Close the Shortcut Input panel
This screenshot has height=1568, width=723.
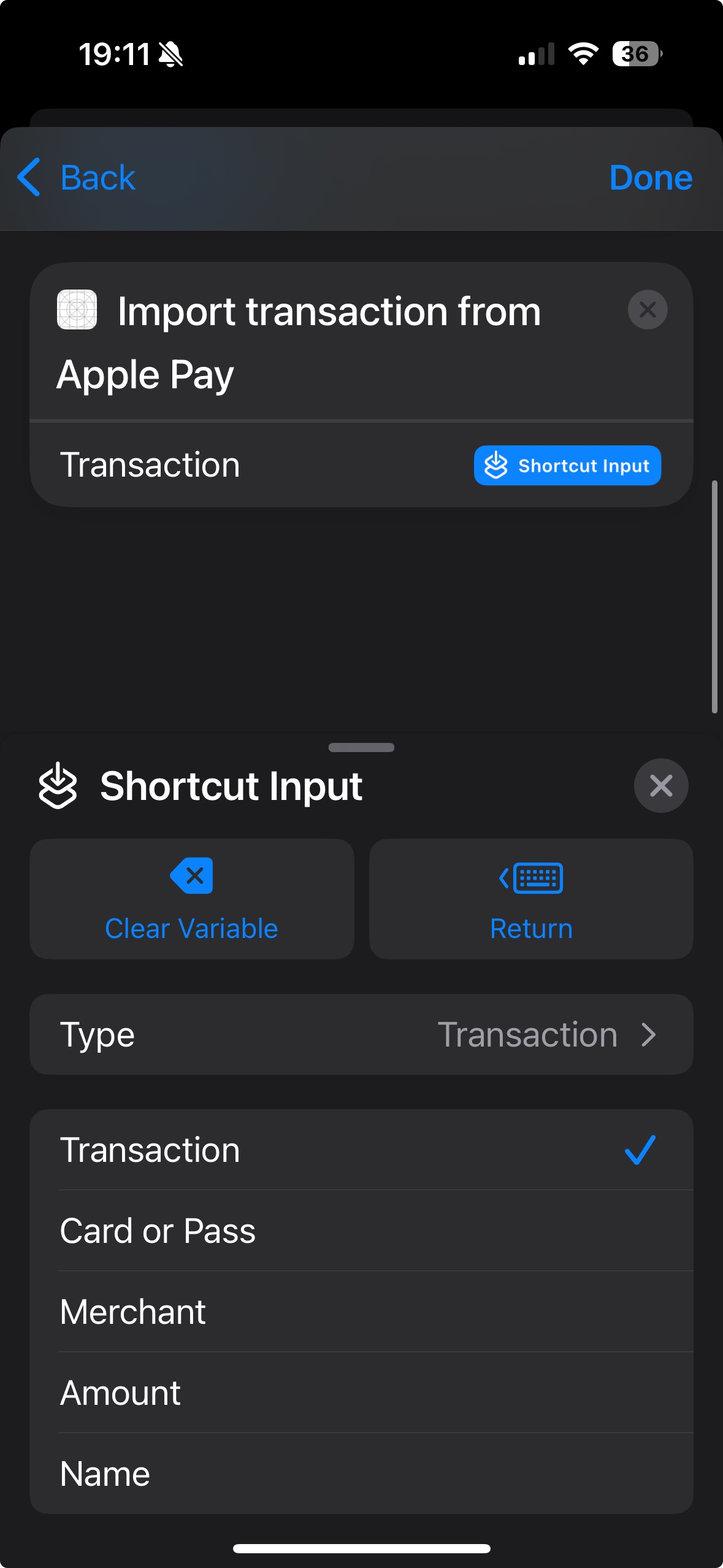[x=661, y=786]
